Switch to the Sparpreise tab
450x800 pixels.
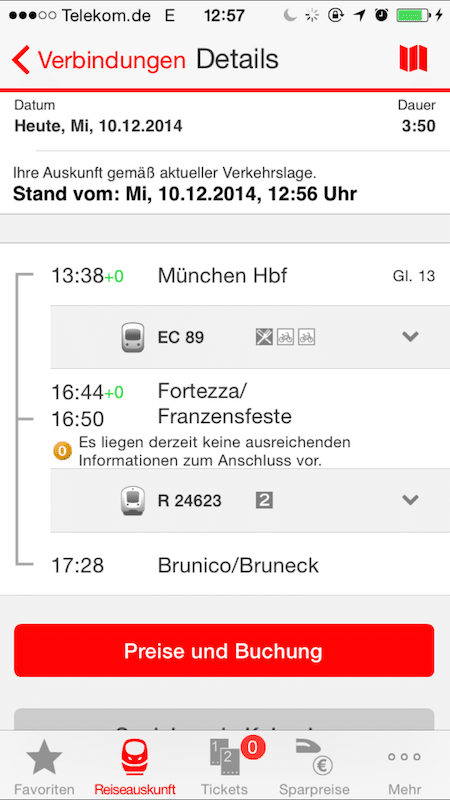[x=314, y=766]
